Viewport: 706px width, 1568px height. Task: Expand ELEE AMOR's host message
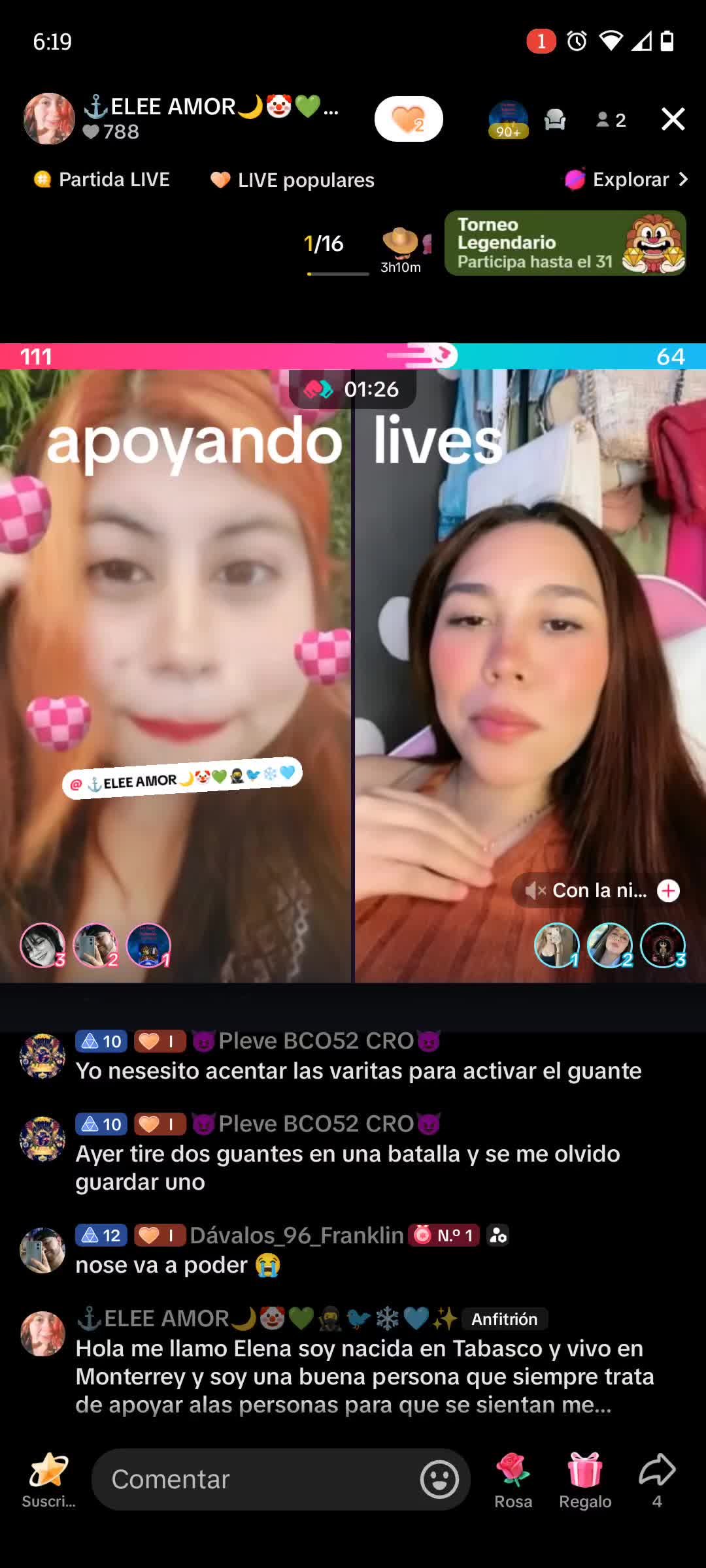365,1376
